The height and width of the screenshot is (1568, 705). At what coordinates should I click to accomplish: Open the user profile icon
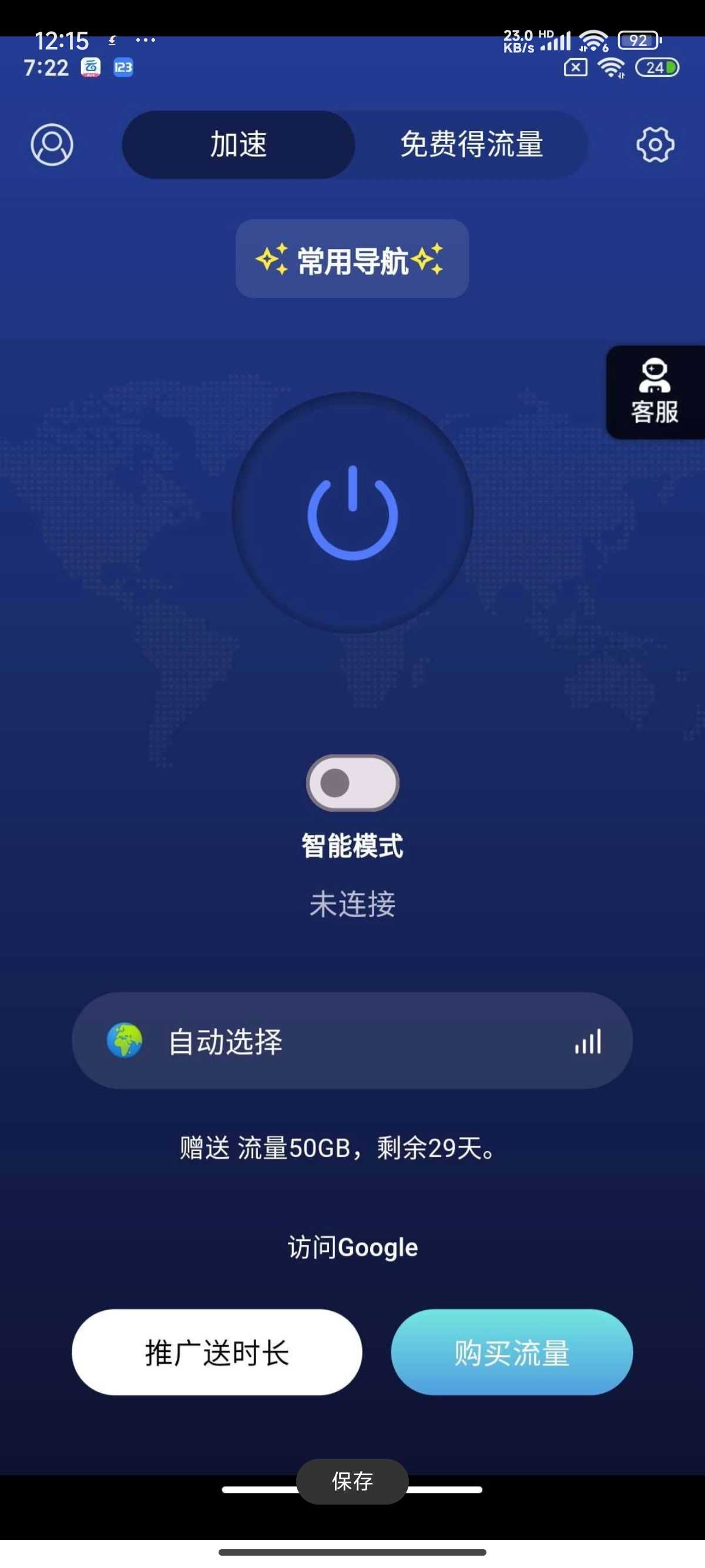(x=52, y=144)
